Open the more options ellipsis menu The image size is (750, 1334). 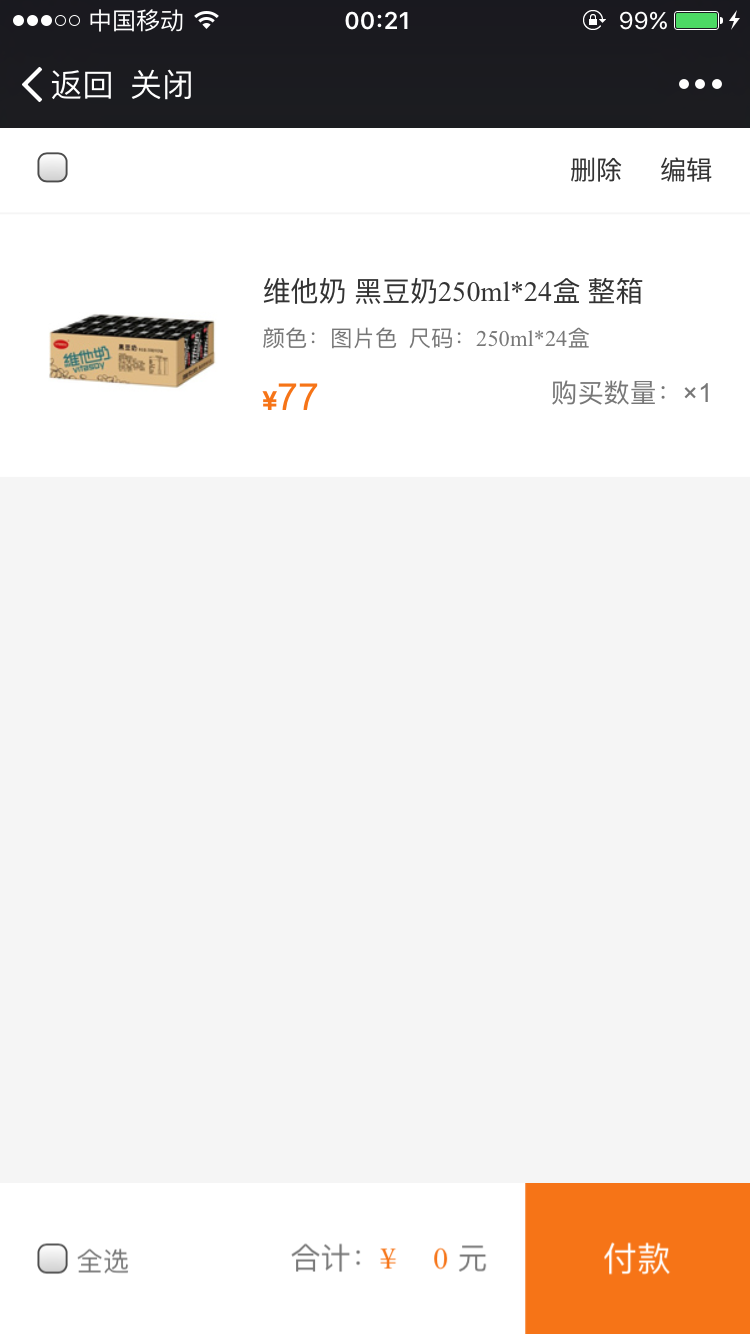click(x=700, y=84)
